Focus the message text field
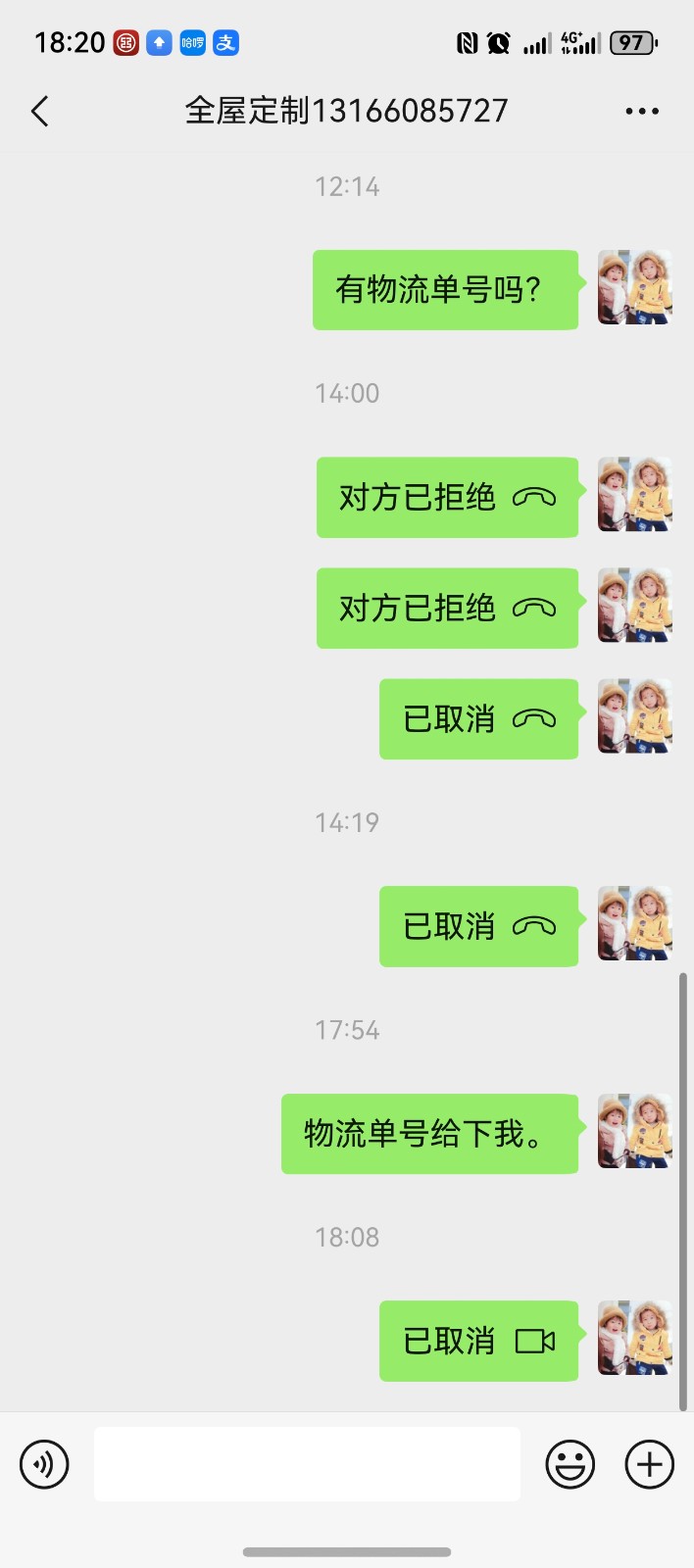This screenshot has height=1568, width=694. (x=307, y=1464)
